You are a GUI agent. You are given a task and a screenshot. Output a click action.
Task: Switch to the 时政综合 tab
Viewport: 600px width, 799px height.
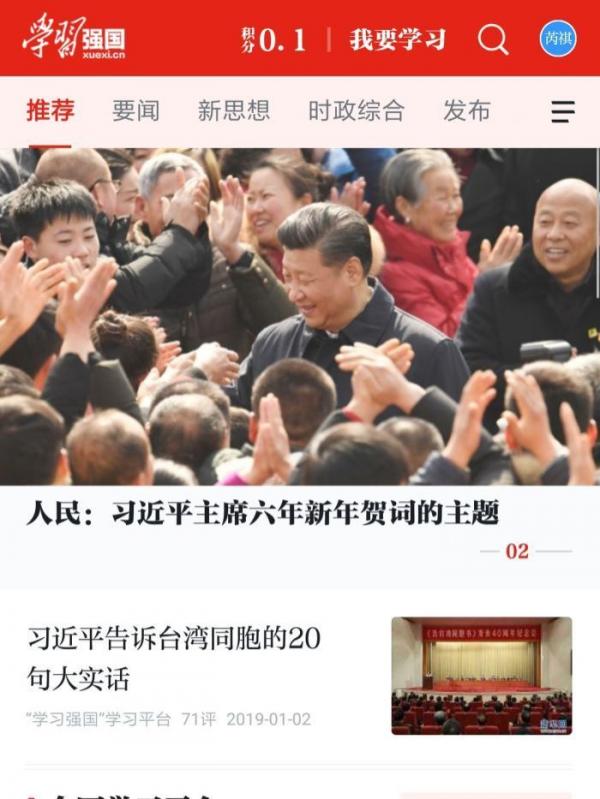[x=356, y=111]
